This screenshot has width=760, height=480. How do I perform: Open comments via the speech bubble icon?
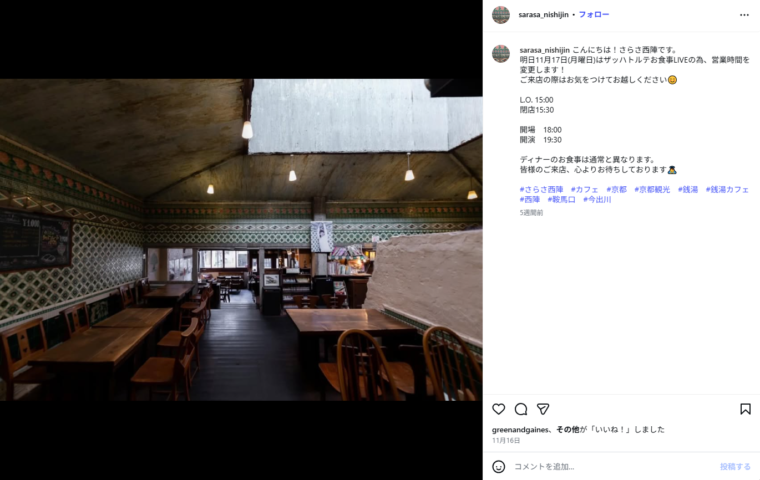point(521,409)
